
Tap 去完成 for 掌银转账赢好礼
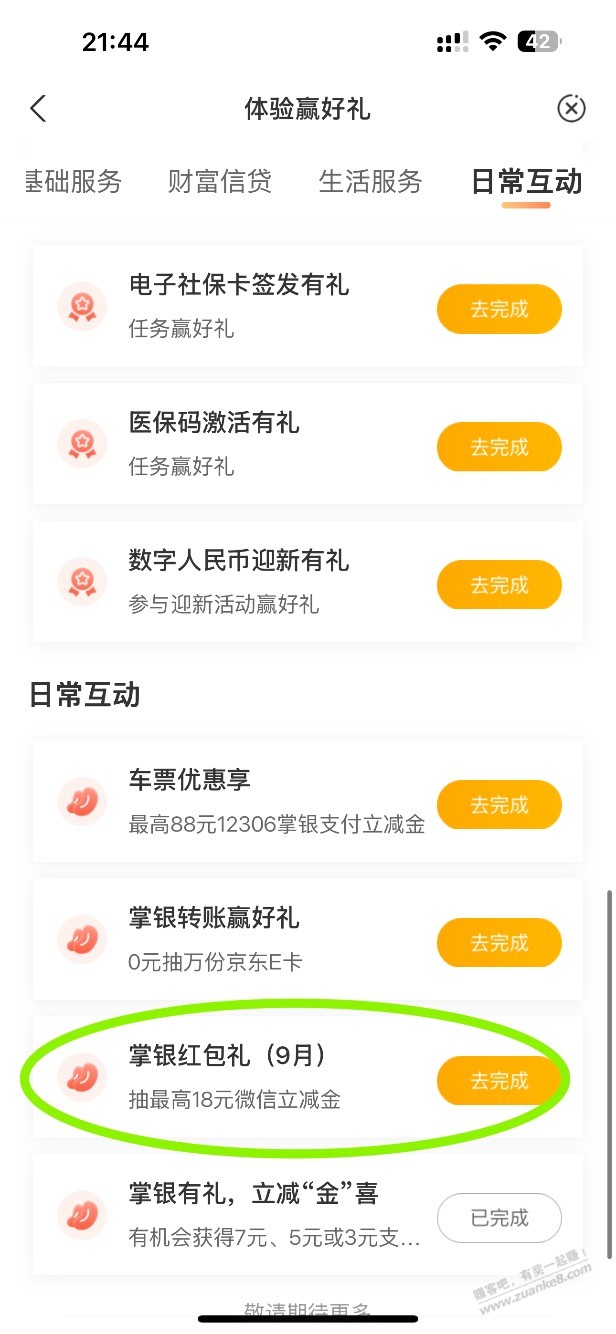(x=499, y=943)
